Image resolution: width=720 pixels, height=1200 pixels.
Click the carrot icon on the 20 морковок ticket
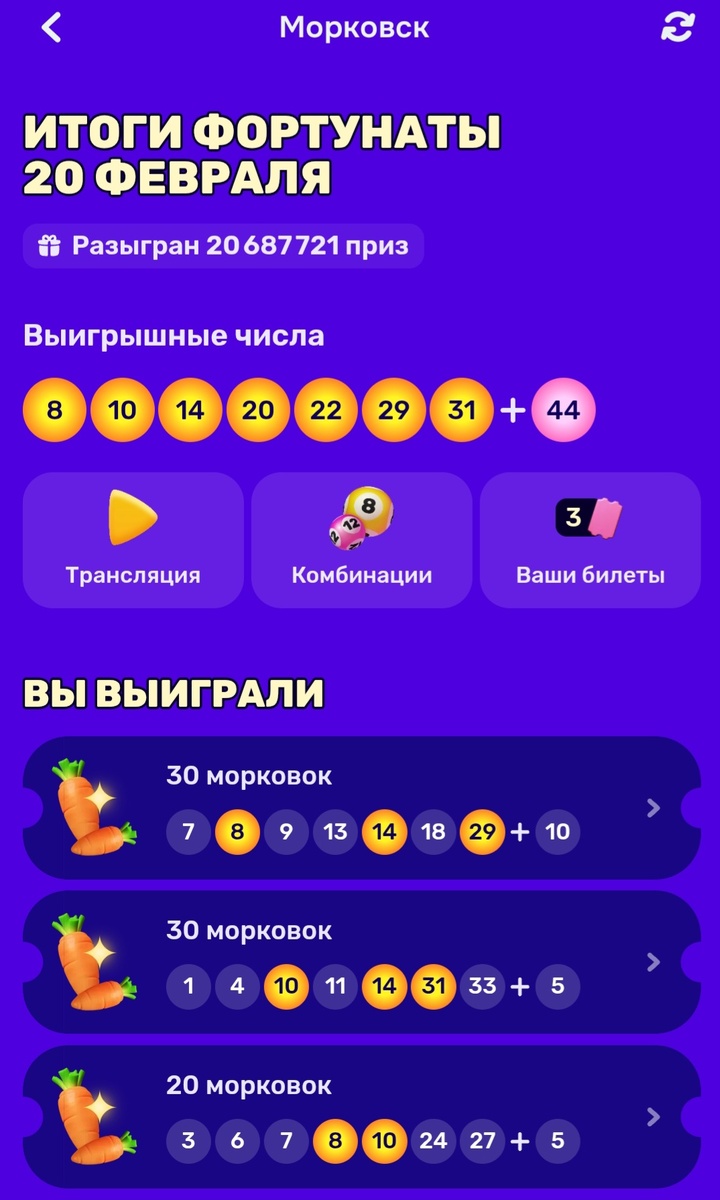pyautogui.click(x=88, y=1115)
